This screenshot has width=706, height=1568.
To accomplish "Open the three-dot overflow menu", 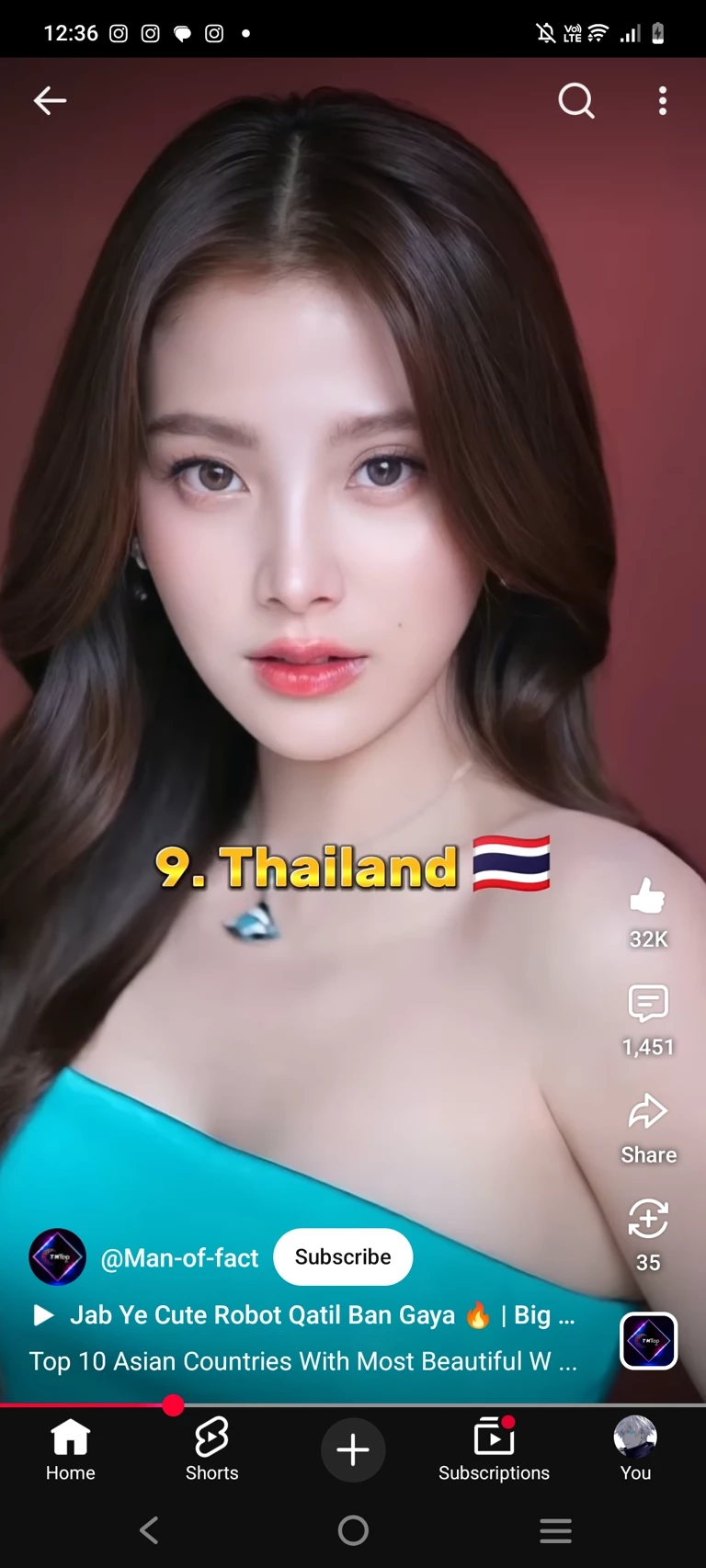I will coord(663,101).
